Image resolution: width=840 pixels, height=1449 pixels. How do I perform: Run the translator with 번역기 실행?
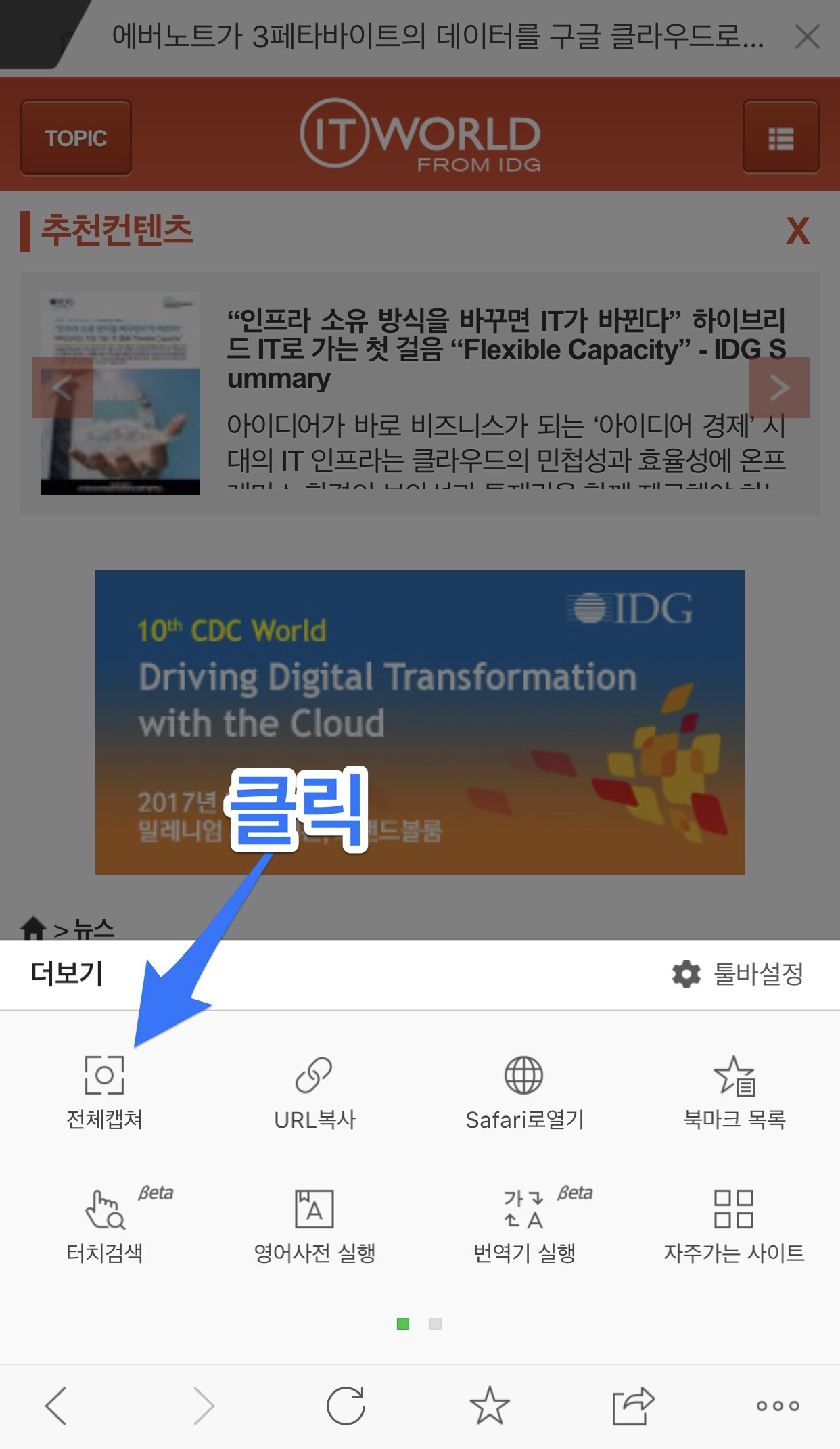coord(524,1225)
